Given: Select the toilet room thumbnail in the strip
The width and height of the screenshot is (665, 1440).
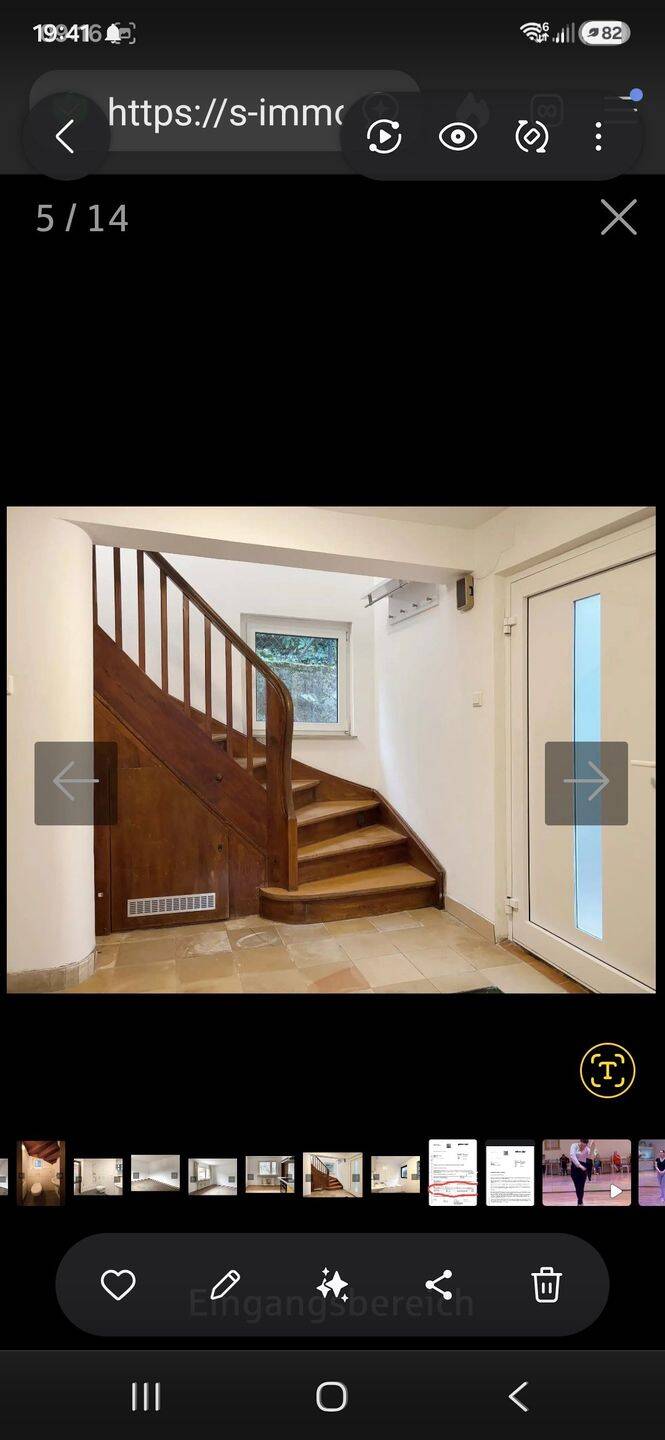Looking at the screenshot, I should pyautogui.click(x=41, y=1173).
